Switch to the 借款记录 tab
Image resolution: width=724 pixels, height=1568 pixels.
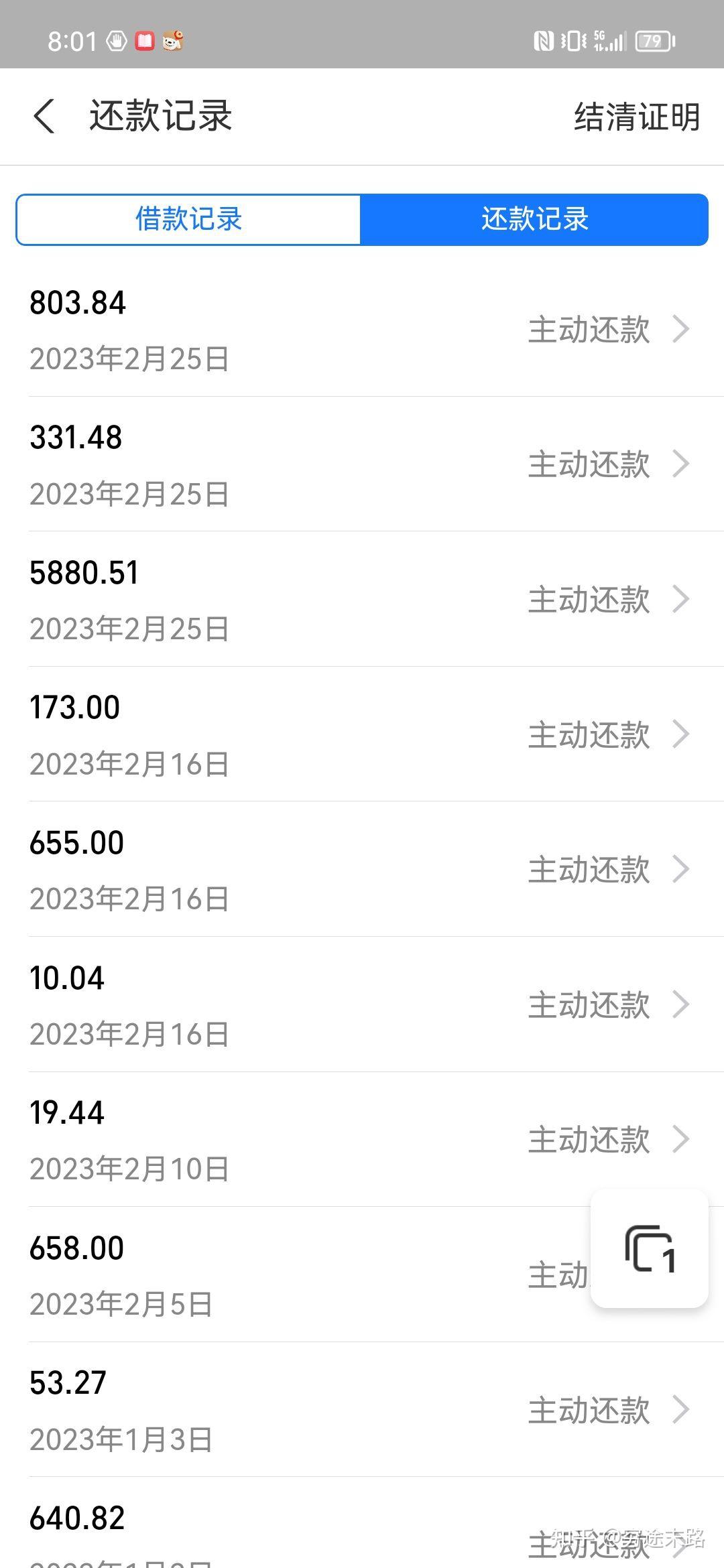188,219
